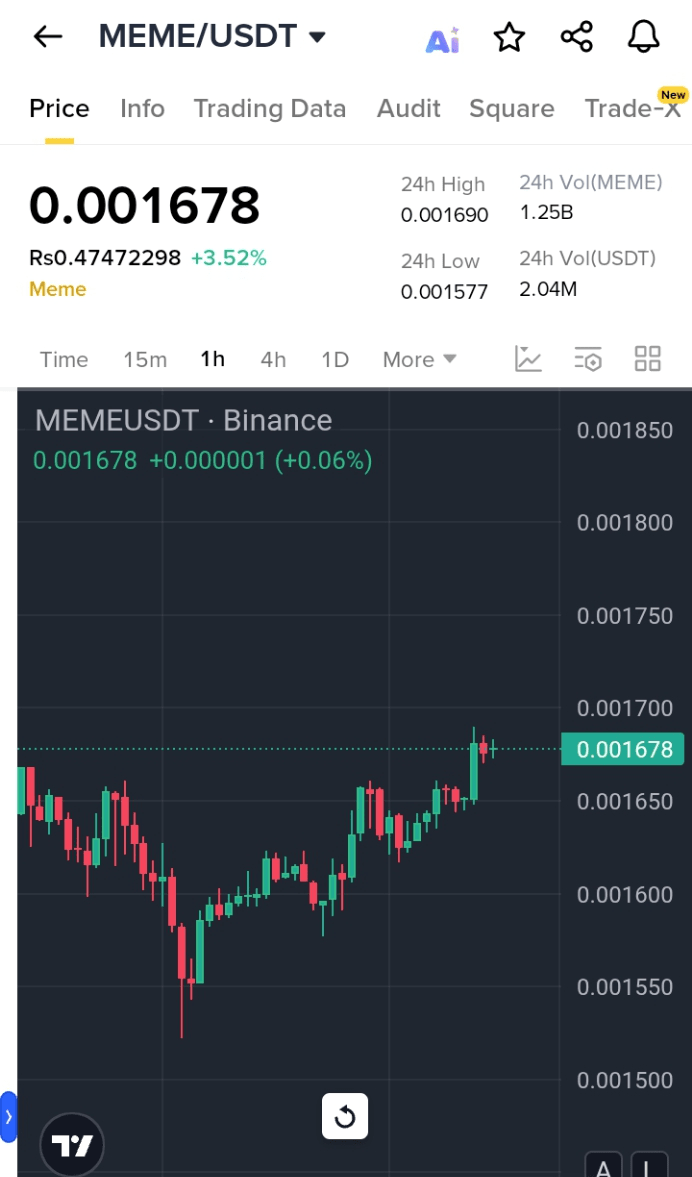The width and height of the screenshot is (692, 1177).
Task: Open the Audit tab
Action: coord(408,108)
